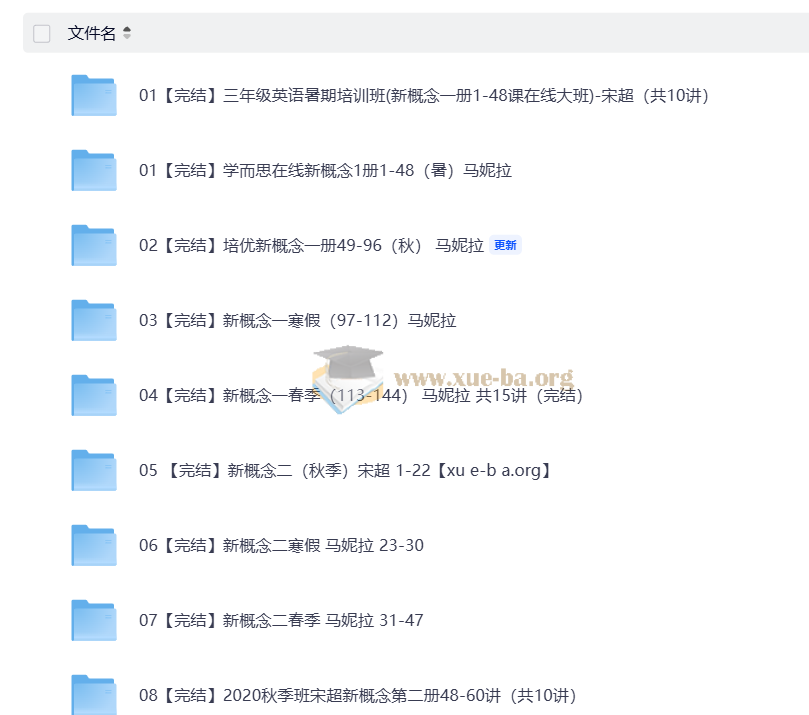The width and height of the screenshot is (809, 715).
Task: Open folder 03 新概念一寒假（97-112）
Action: click(x=297, y=321)
